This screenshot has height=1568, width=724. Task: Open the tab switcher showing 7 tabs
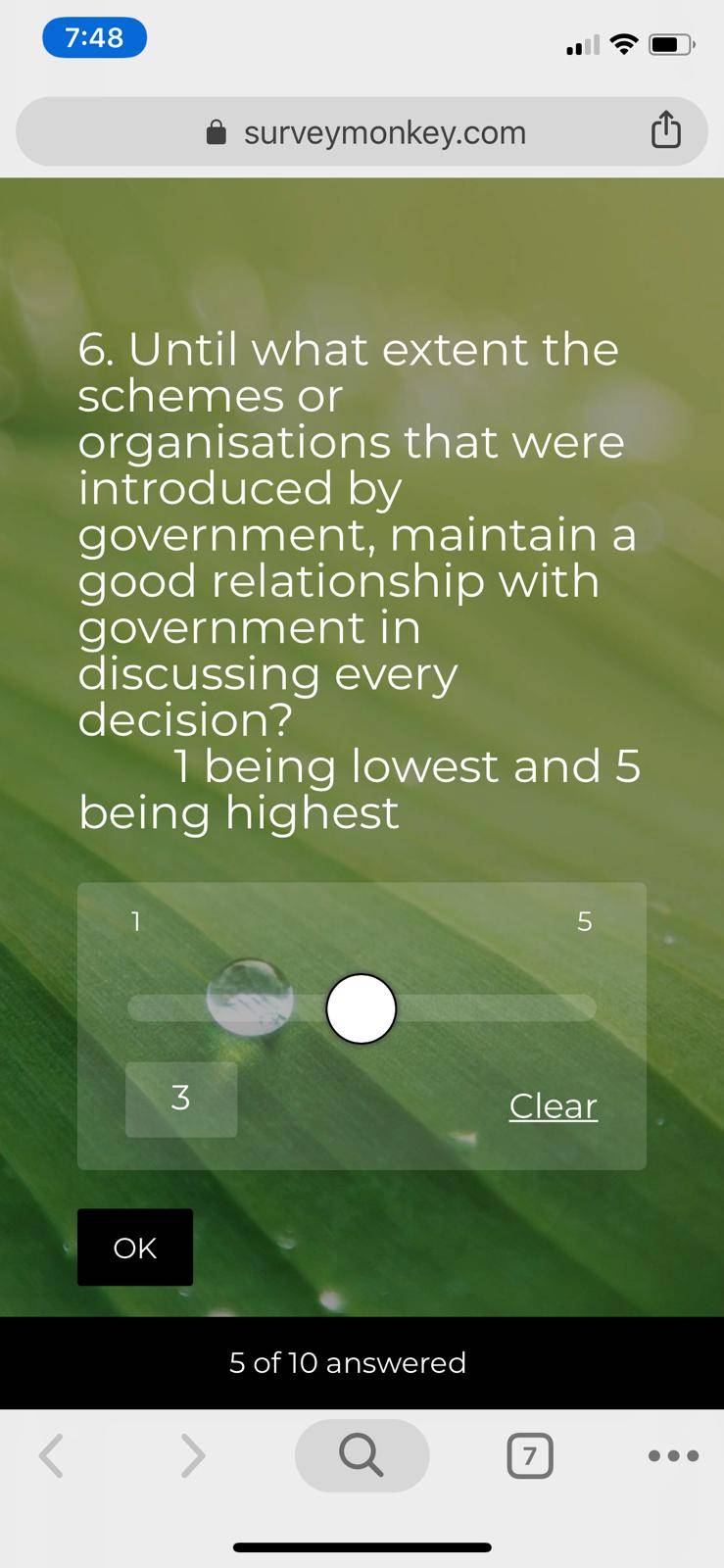530,1455
